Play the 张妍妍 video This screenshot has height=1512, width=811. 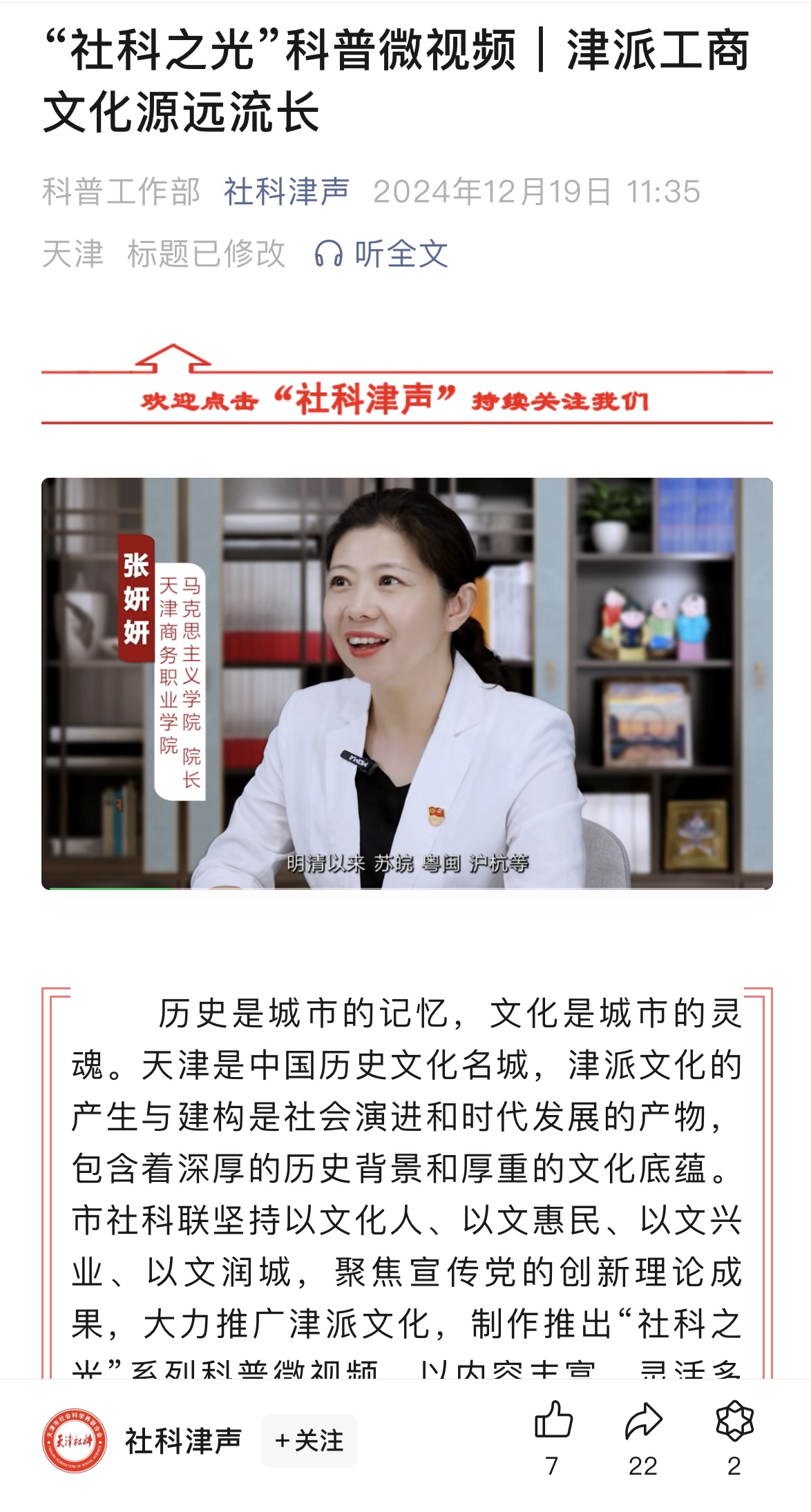[406, 683]
